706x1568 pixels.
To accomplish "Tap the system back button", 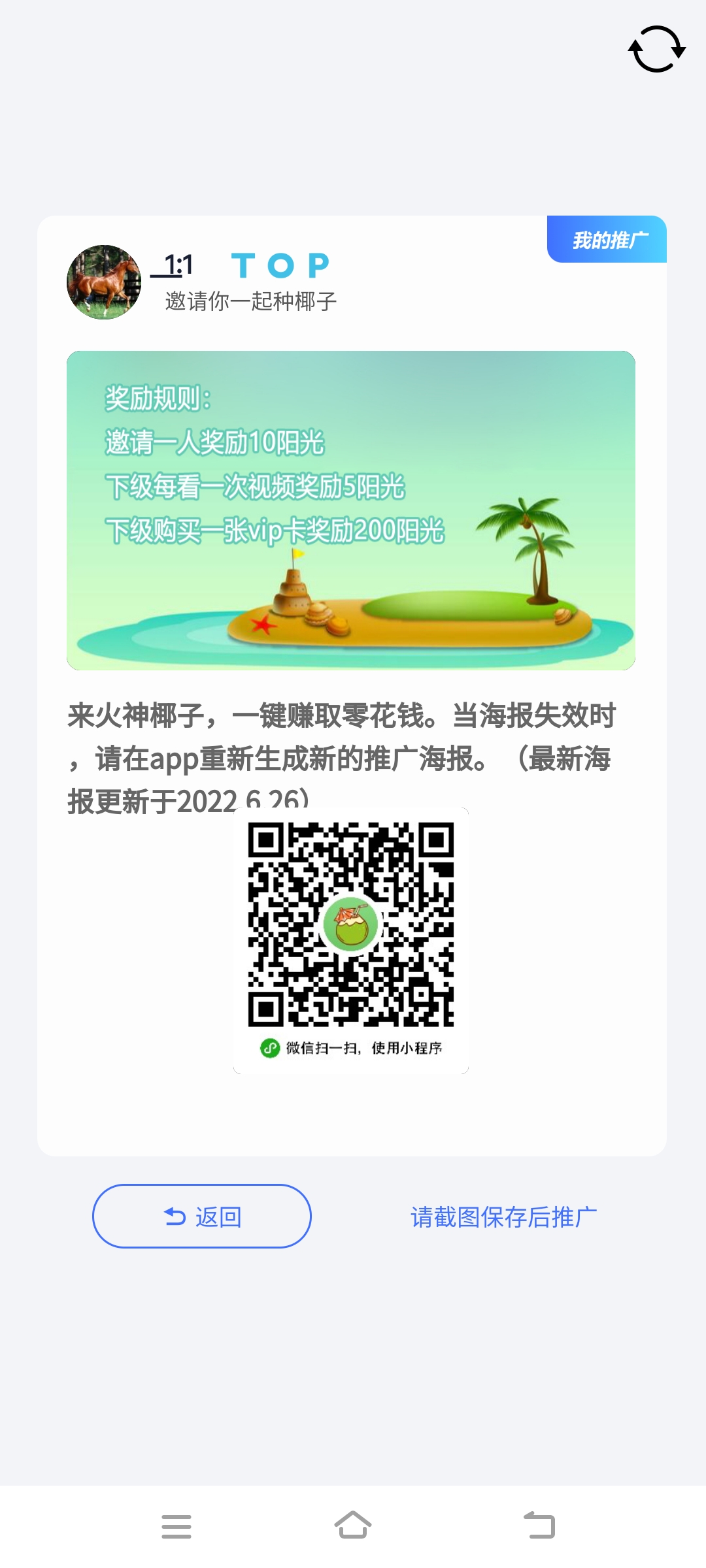I will pyautogui.click(x=540, y=1526).
